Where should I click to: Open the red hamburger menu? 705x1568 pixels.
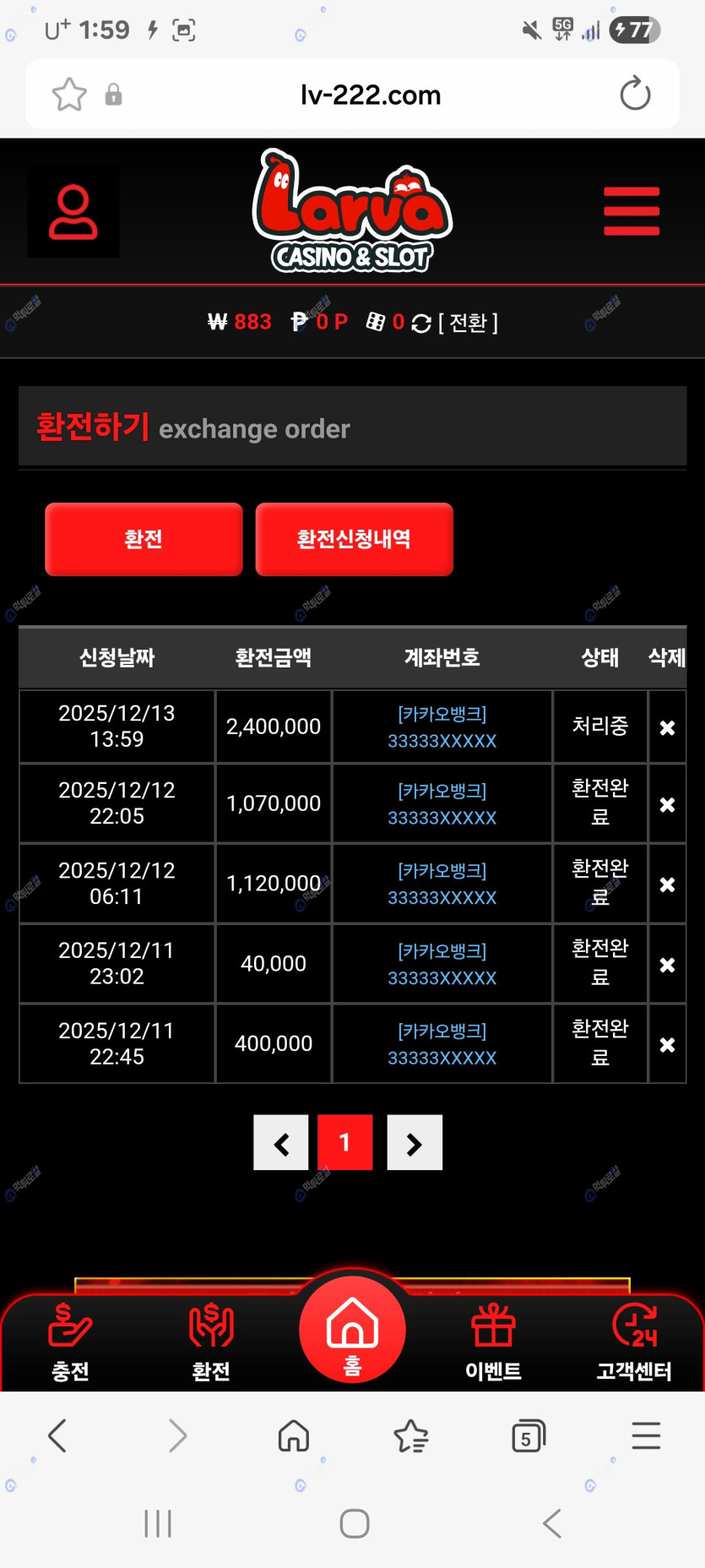(x=631, y=211)
